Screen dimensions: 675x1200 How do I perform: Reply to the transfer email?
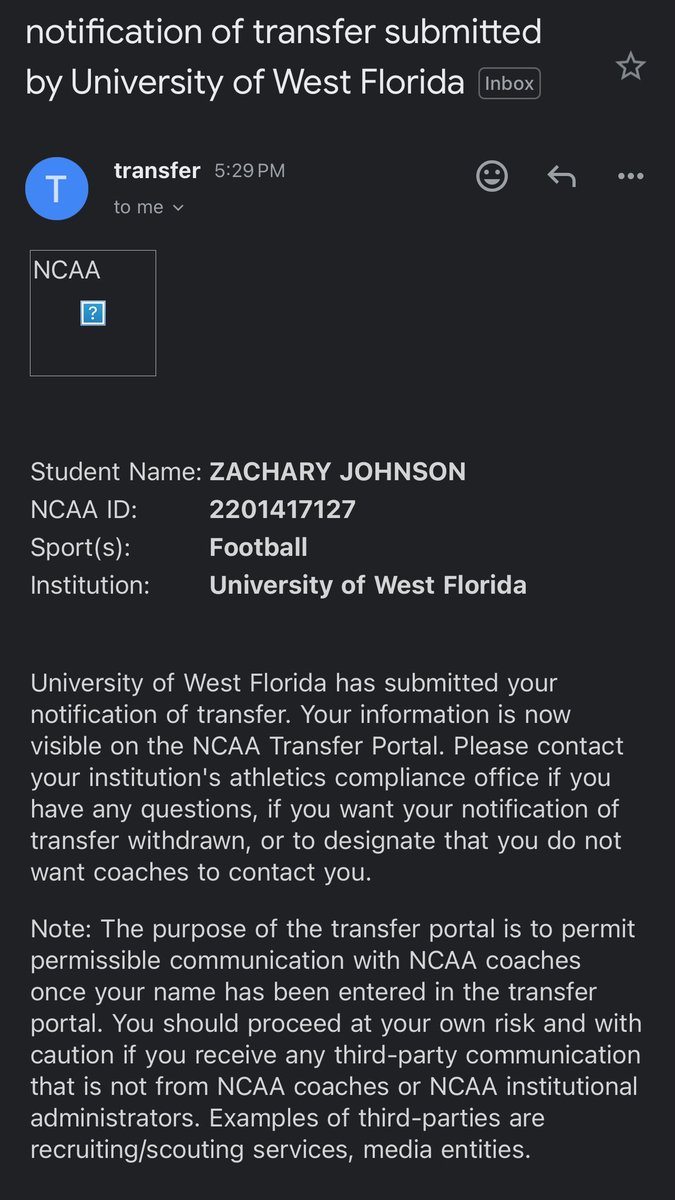point(561,177)
